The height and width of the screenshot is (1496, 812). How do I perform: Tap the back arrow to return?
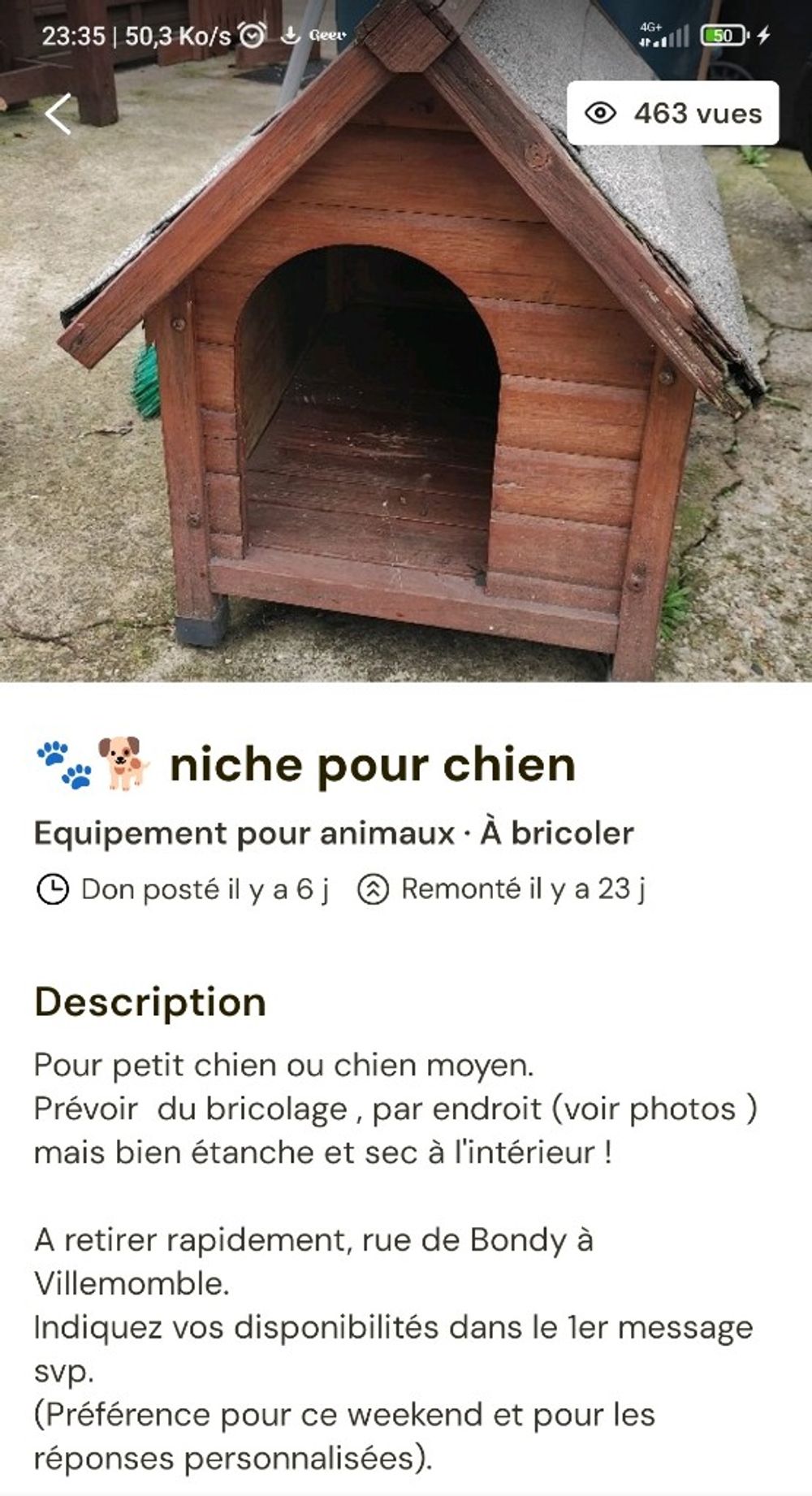coord(58,114)
